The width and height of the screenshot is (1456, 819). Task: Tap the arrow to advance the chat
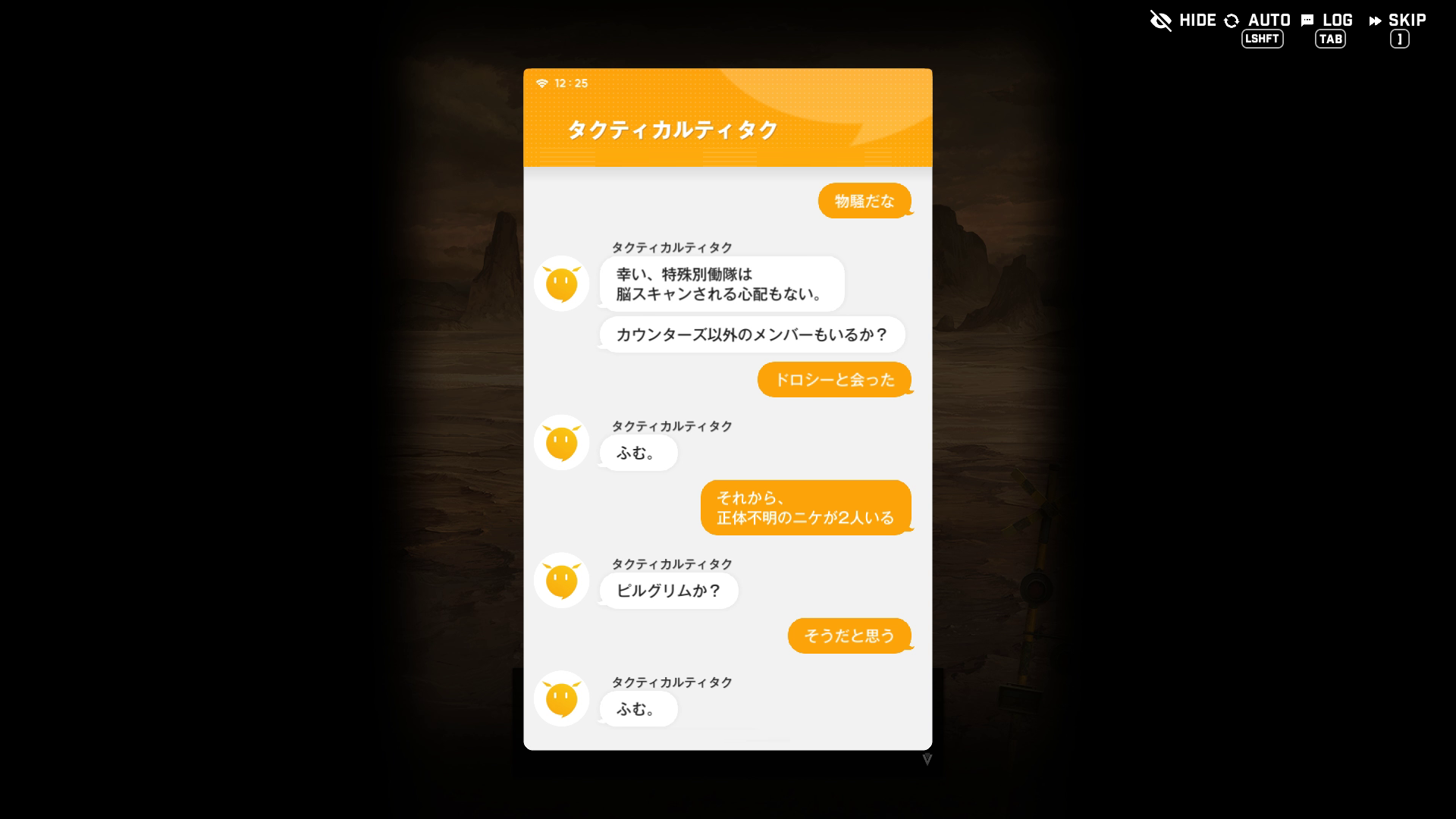point(927,759)
